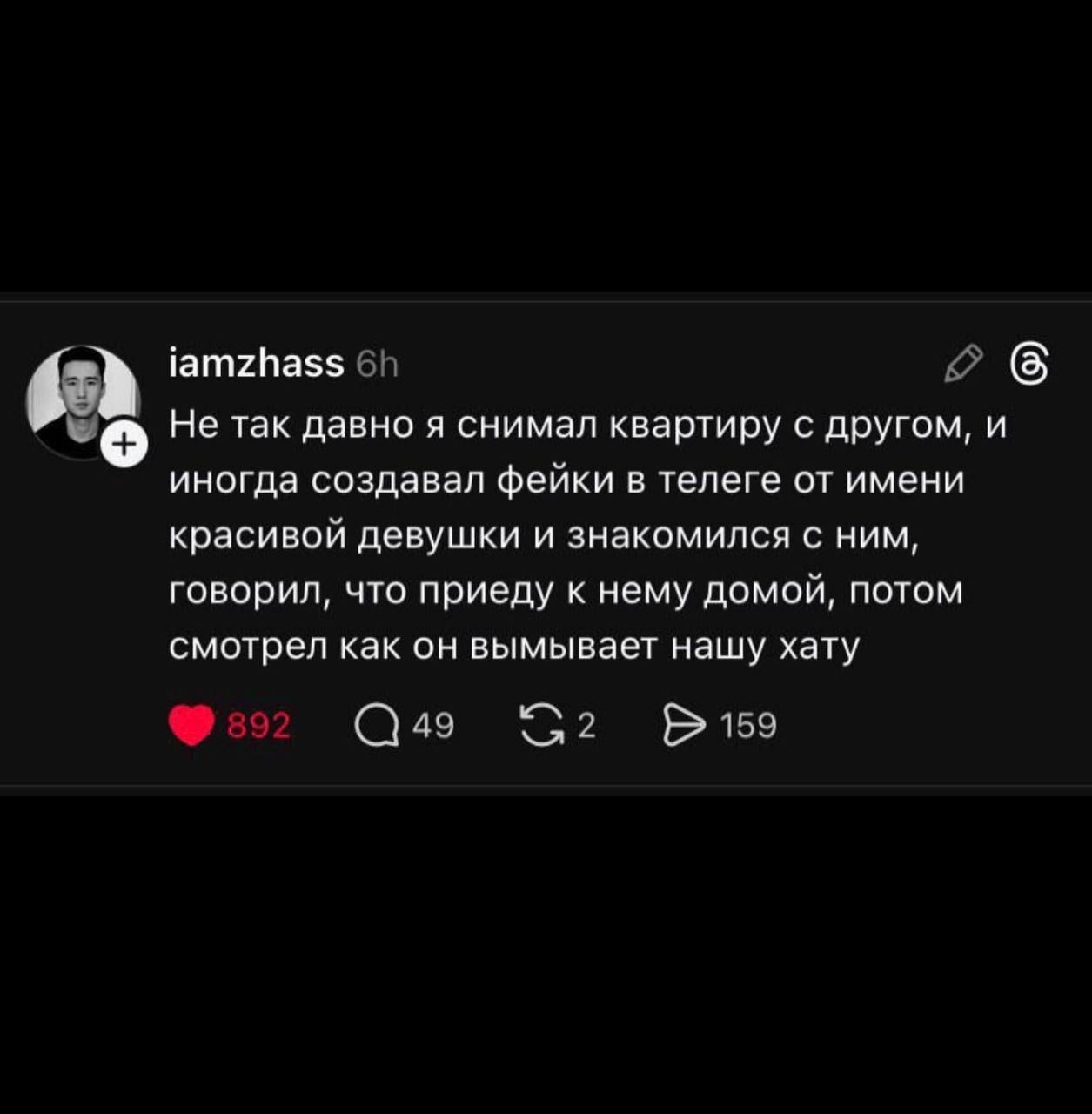
Task: Share the post via the send icon
Action: coord(685,725)
